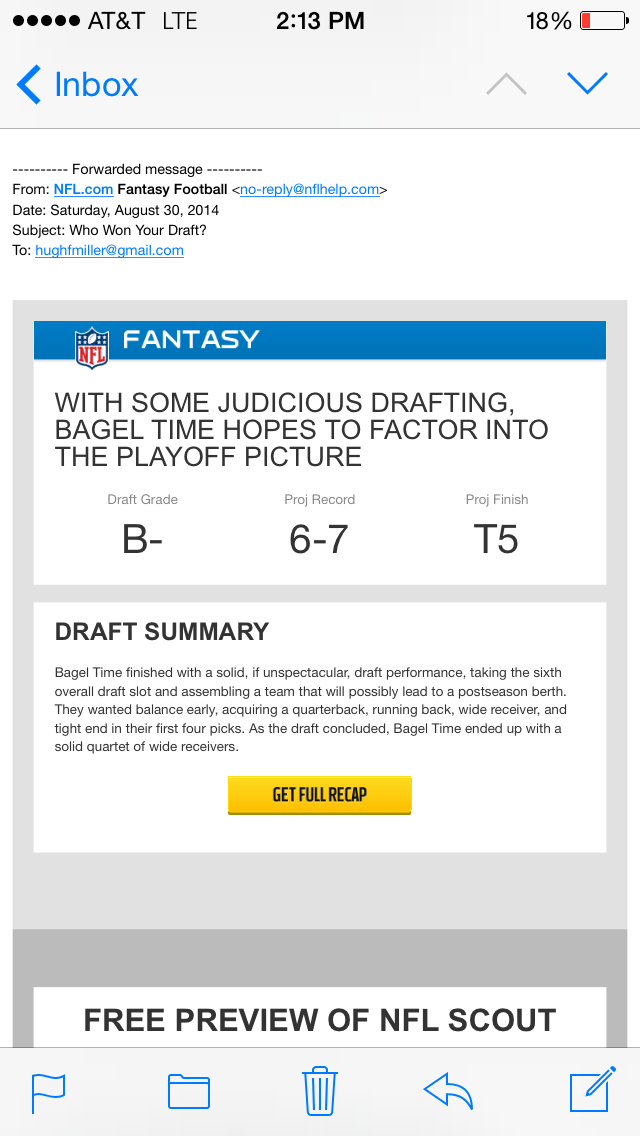Image resolution: width=640 pixels, height=1136 pixels.
Task: Move this message to a folder
Action: [x=188, y=1091]
